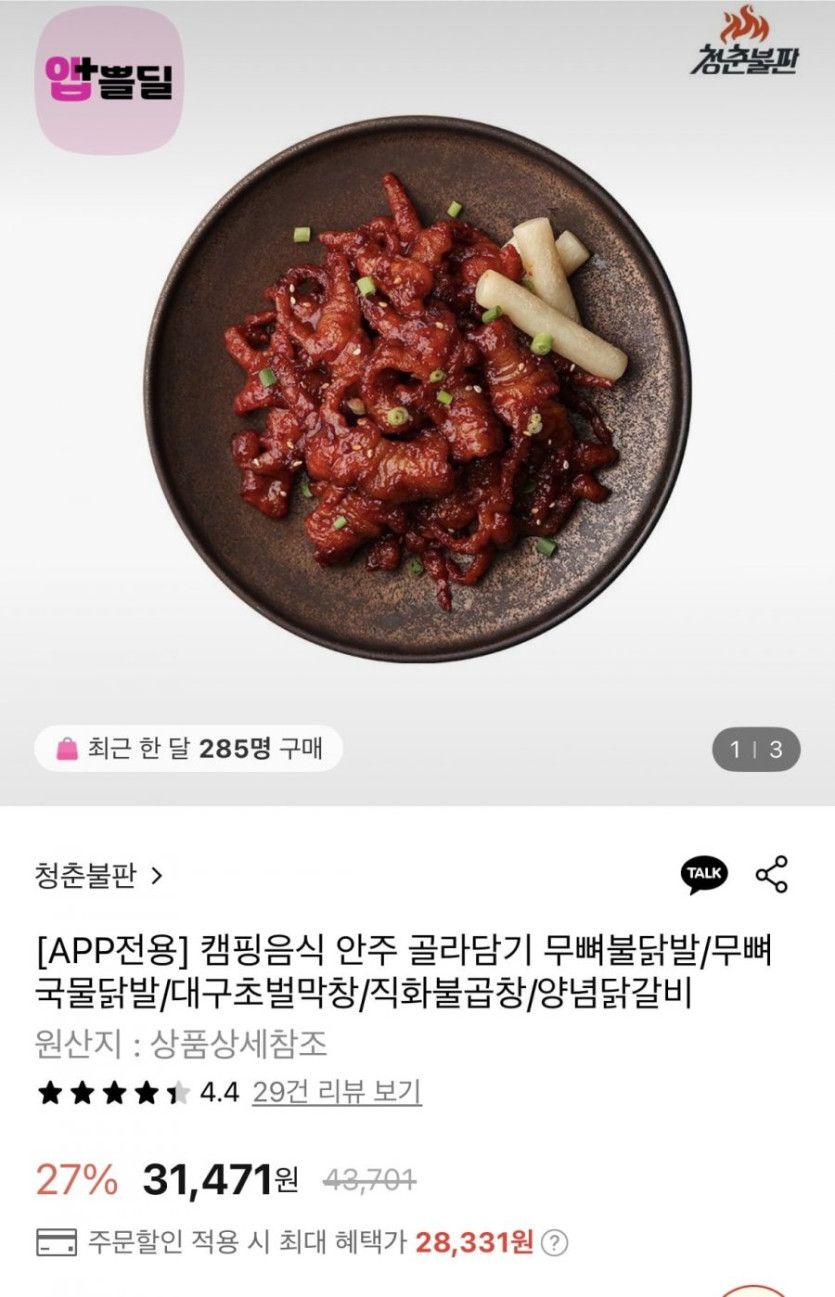
Task: Open KakaoTalk inquiry chat
Action: pyautogui.click(x=704, y=874)
